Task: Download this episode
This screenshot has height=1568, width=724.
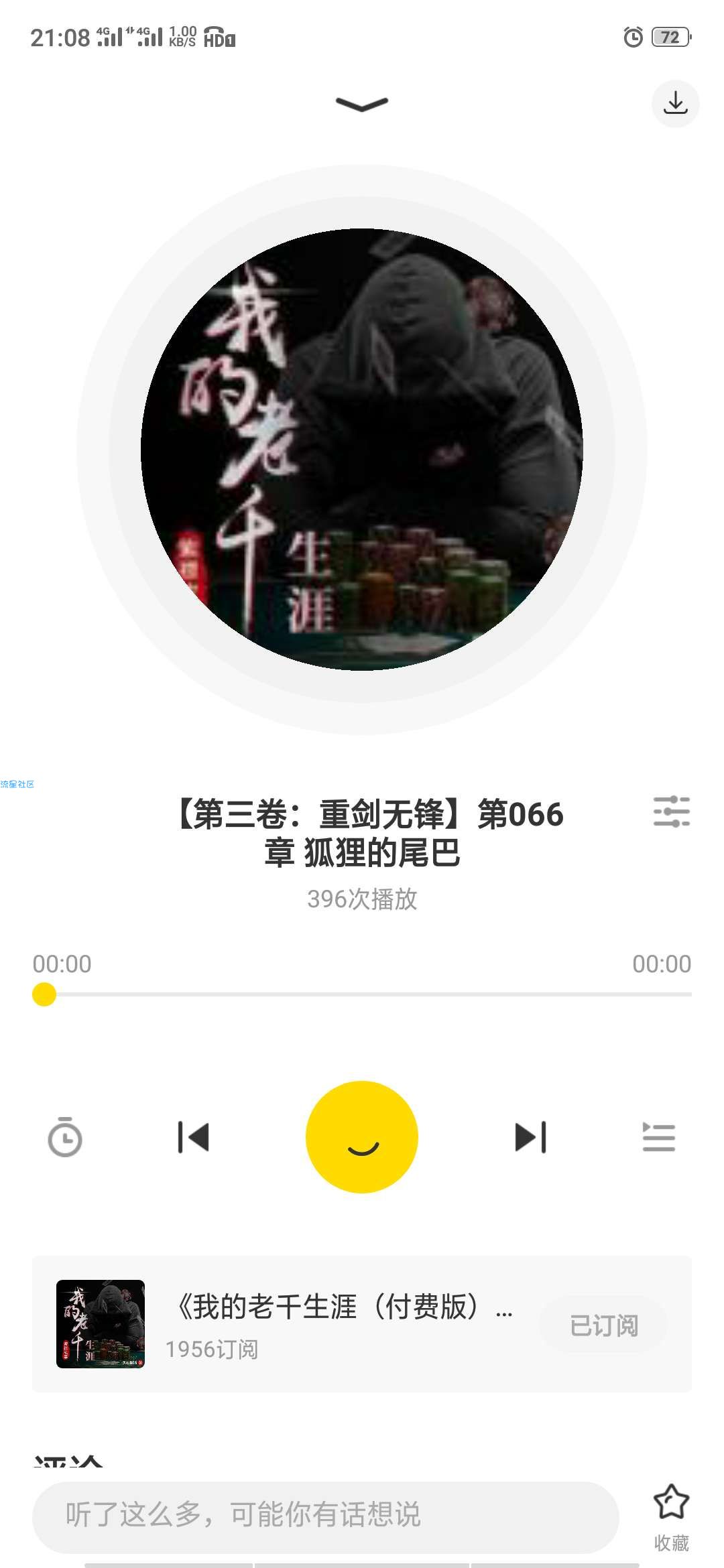Action: [676, 103]
